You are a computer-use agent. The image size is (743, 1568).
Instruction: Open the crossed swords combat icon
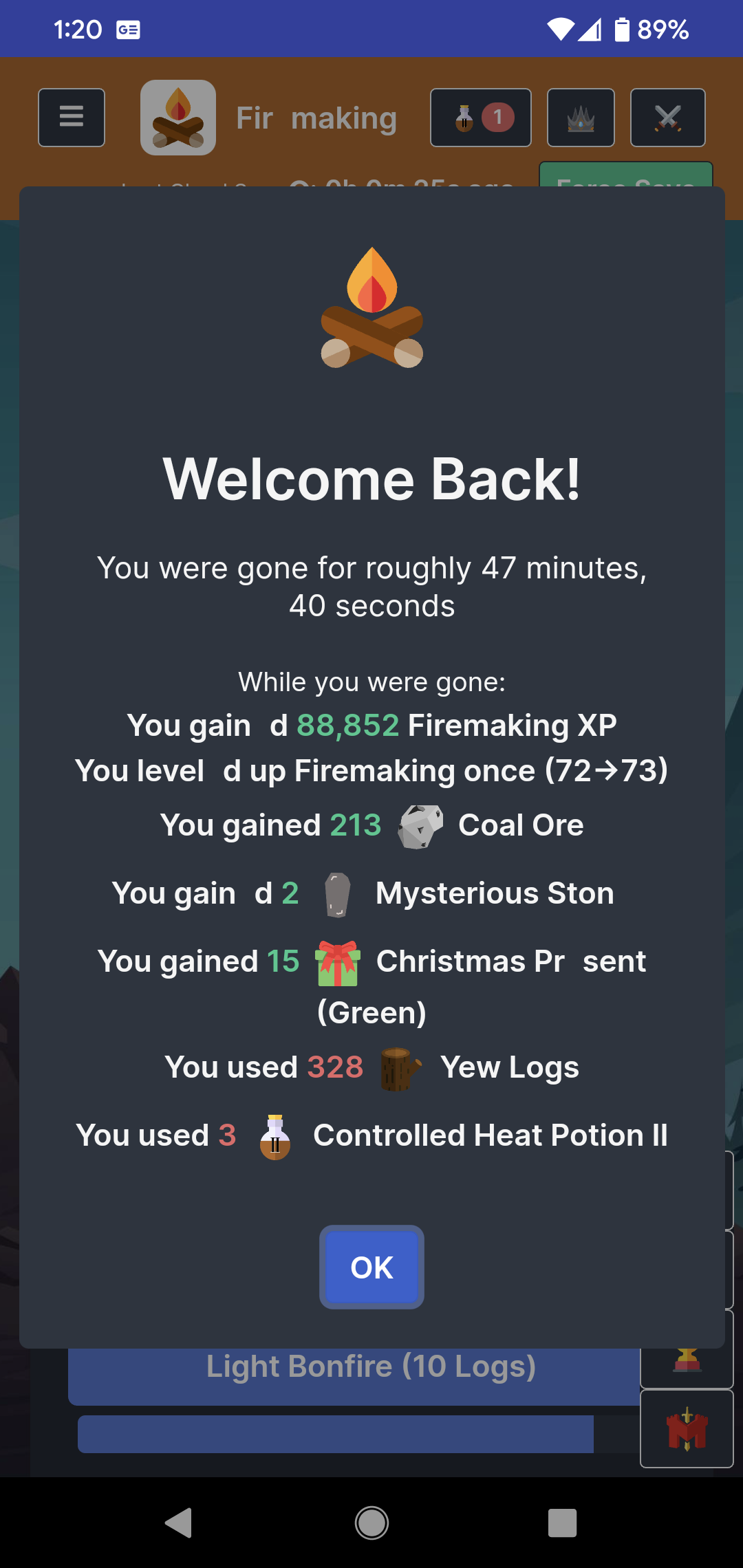(x=668, y=118)
